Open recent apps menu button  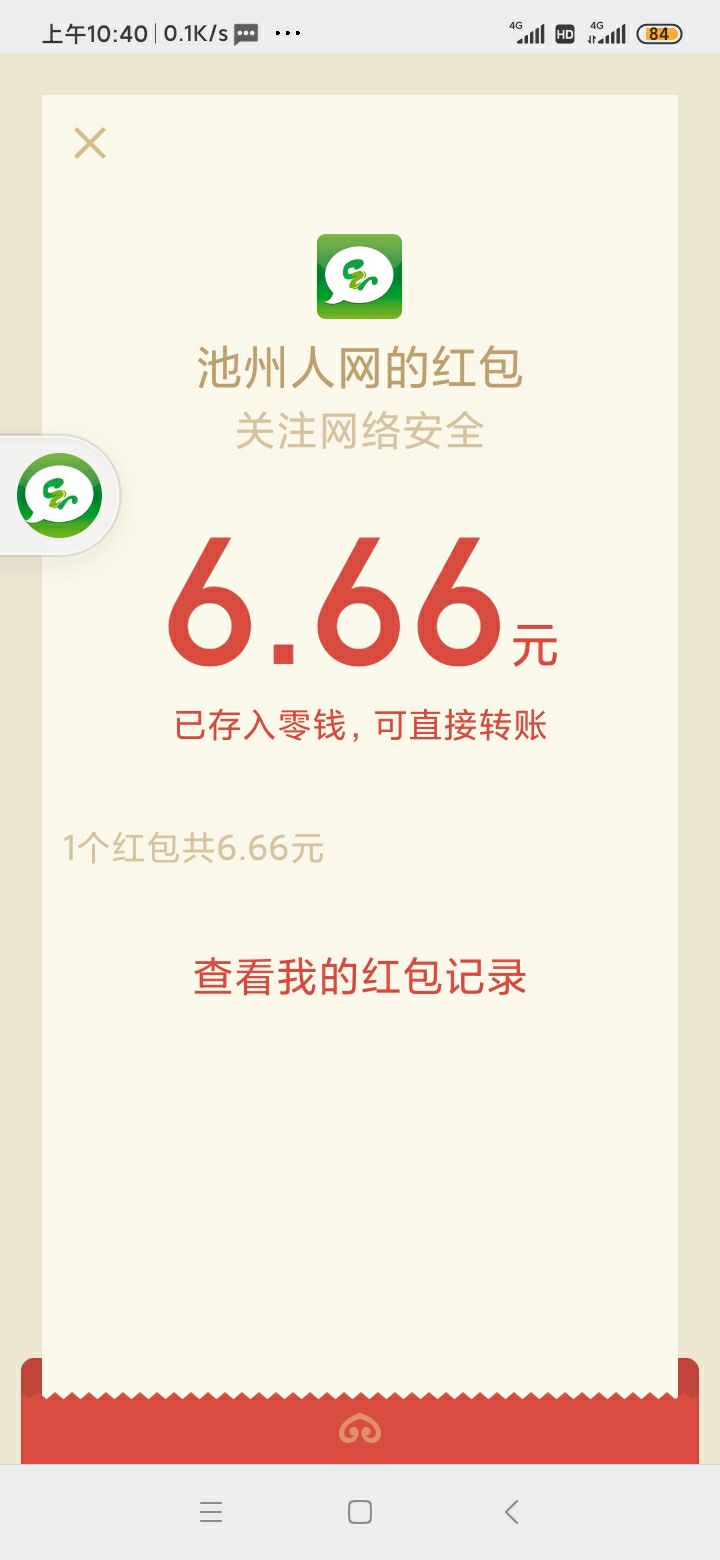pyautogui.click(x=211, y=1512)
